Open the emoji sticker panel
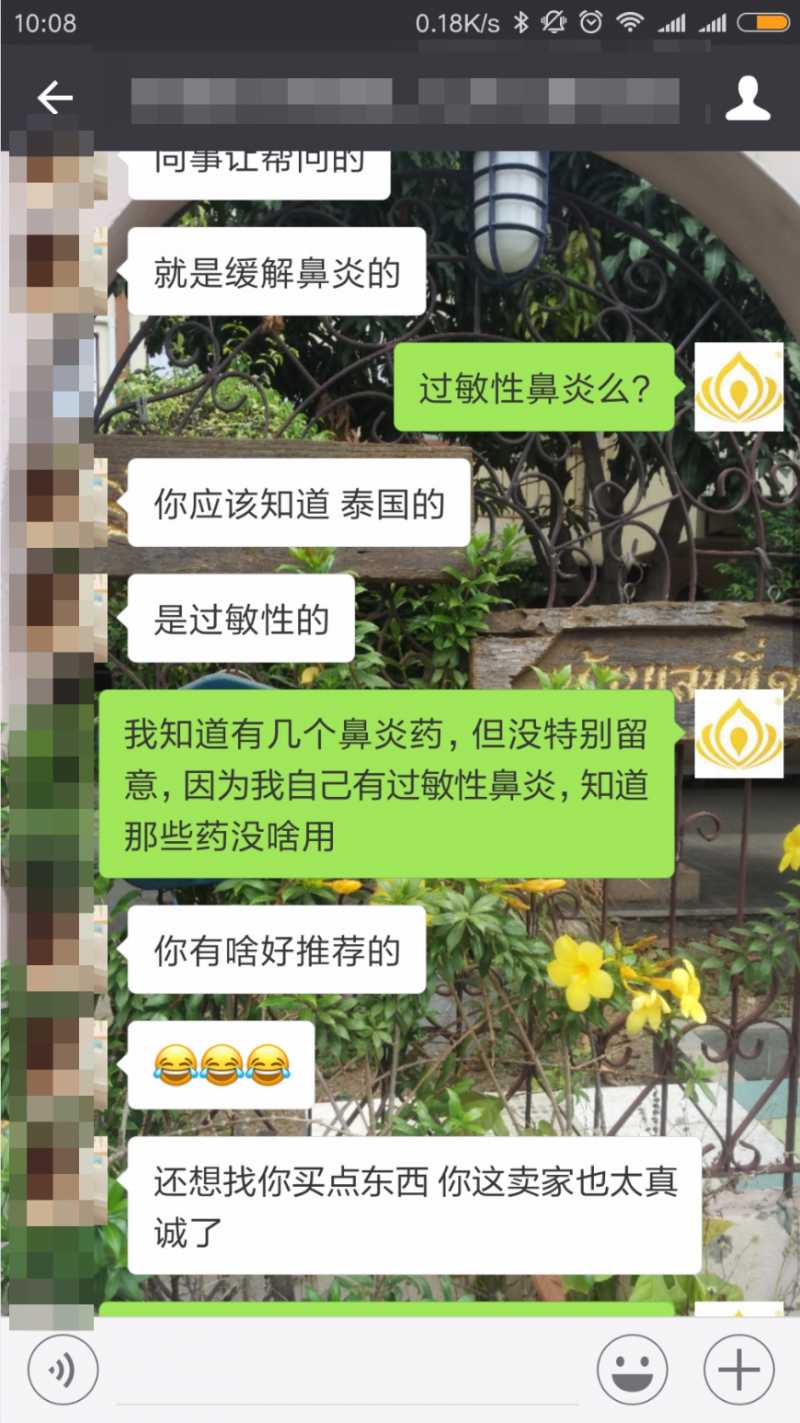The width and height of the screenshot is (800, 1423). coord(632,1369)
